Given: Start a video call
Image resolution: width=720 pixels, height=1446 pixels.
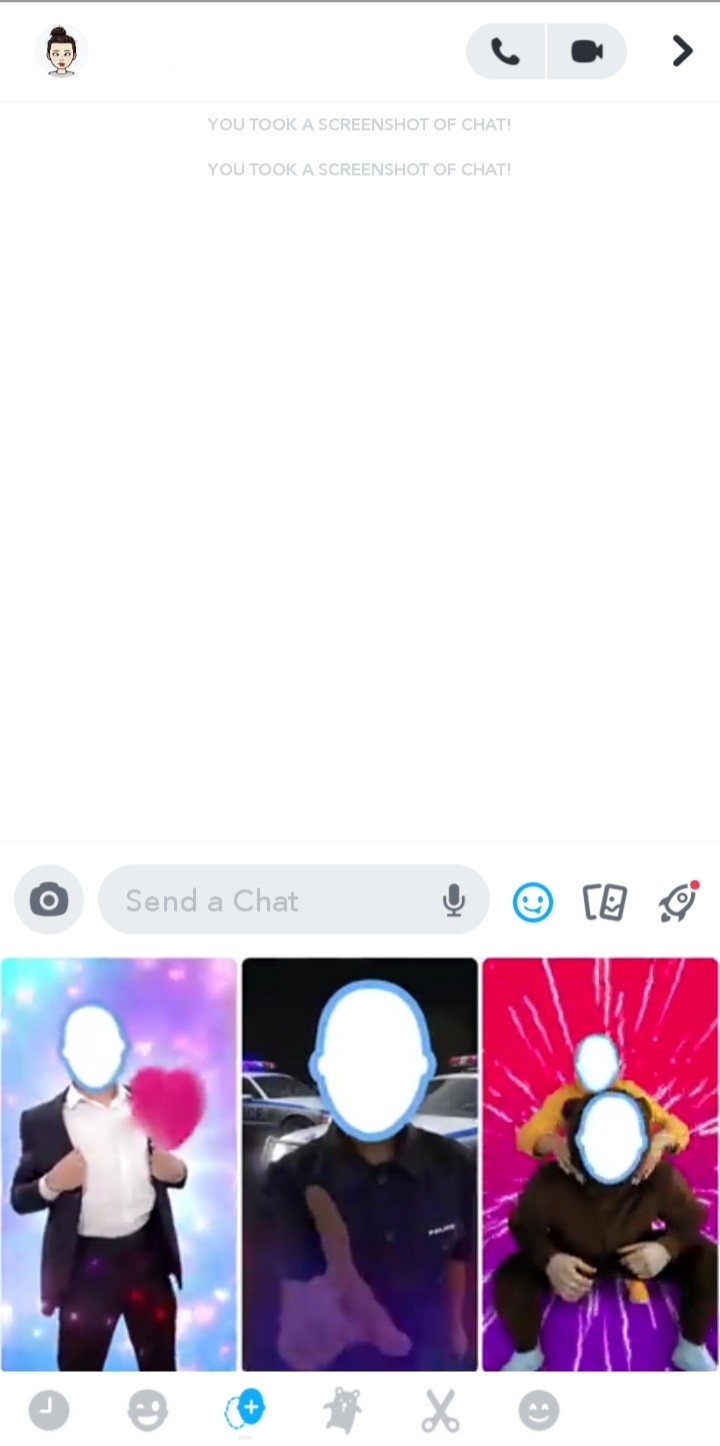Looking at the screenshot, I should click(587, 51).
